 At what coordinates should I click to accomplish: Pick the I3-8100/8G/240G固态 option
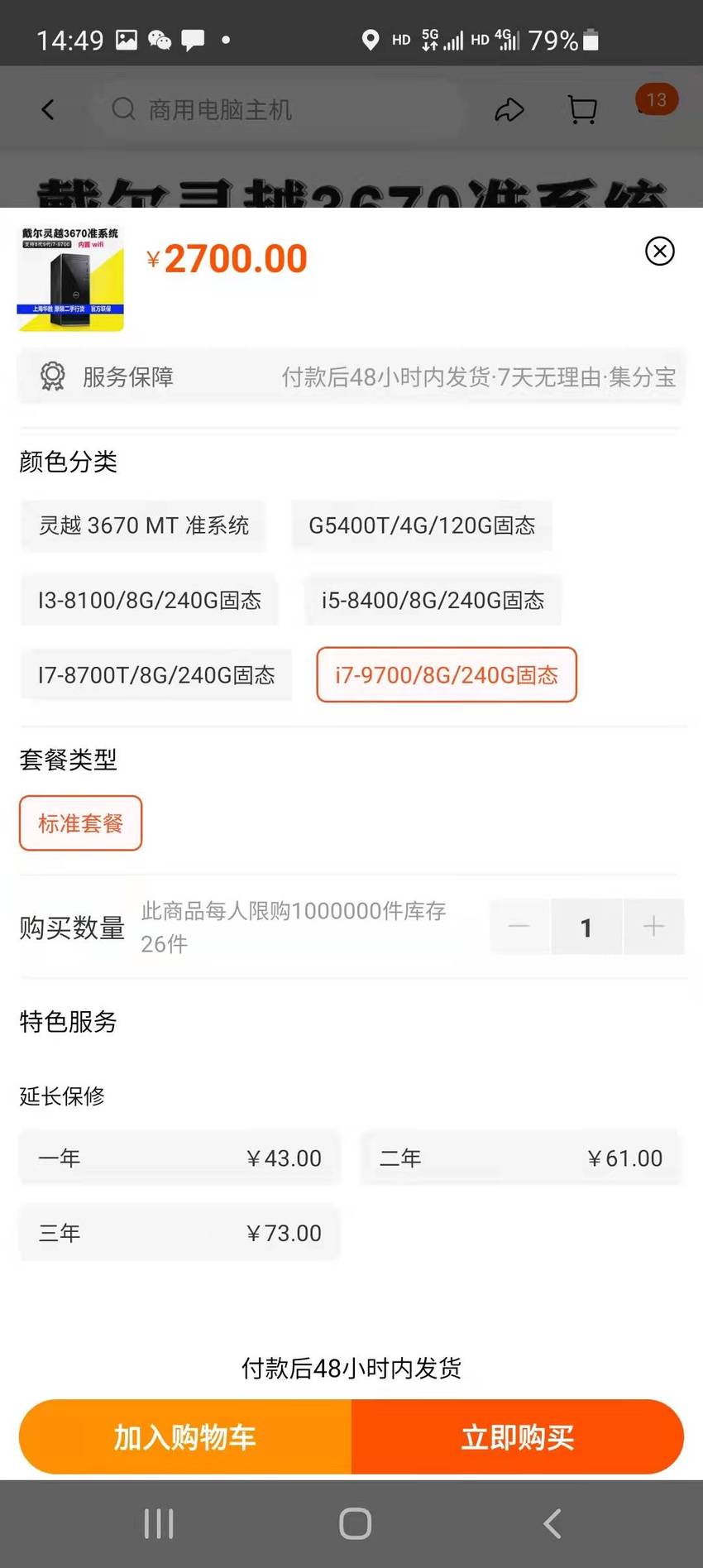point(150,600)
